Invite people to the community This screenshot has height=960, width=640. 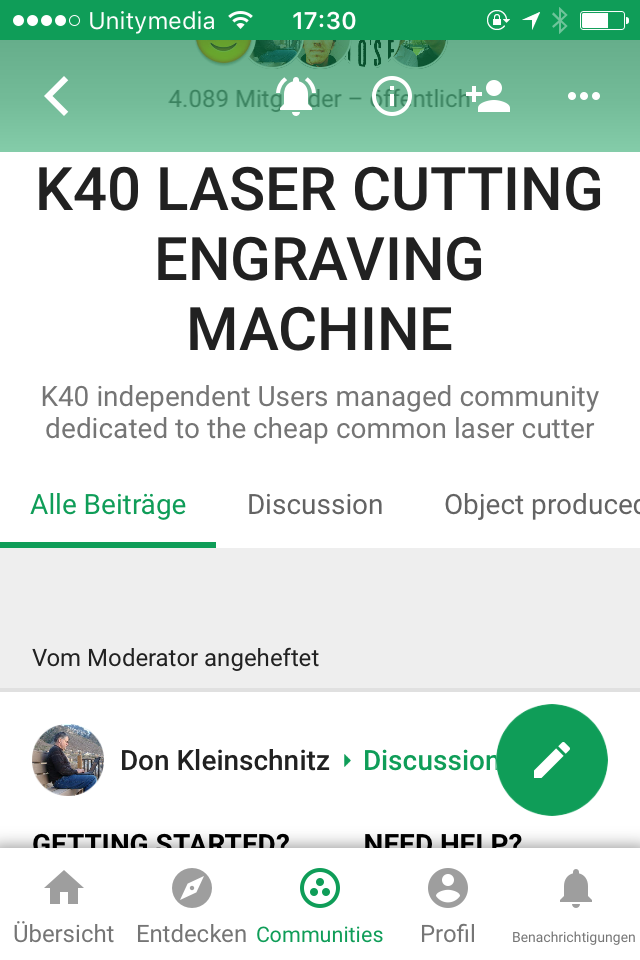coord(488,97)
